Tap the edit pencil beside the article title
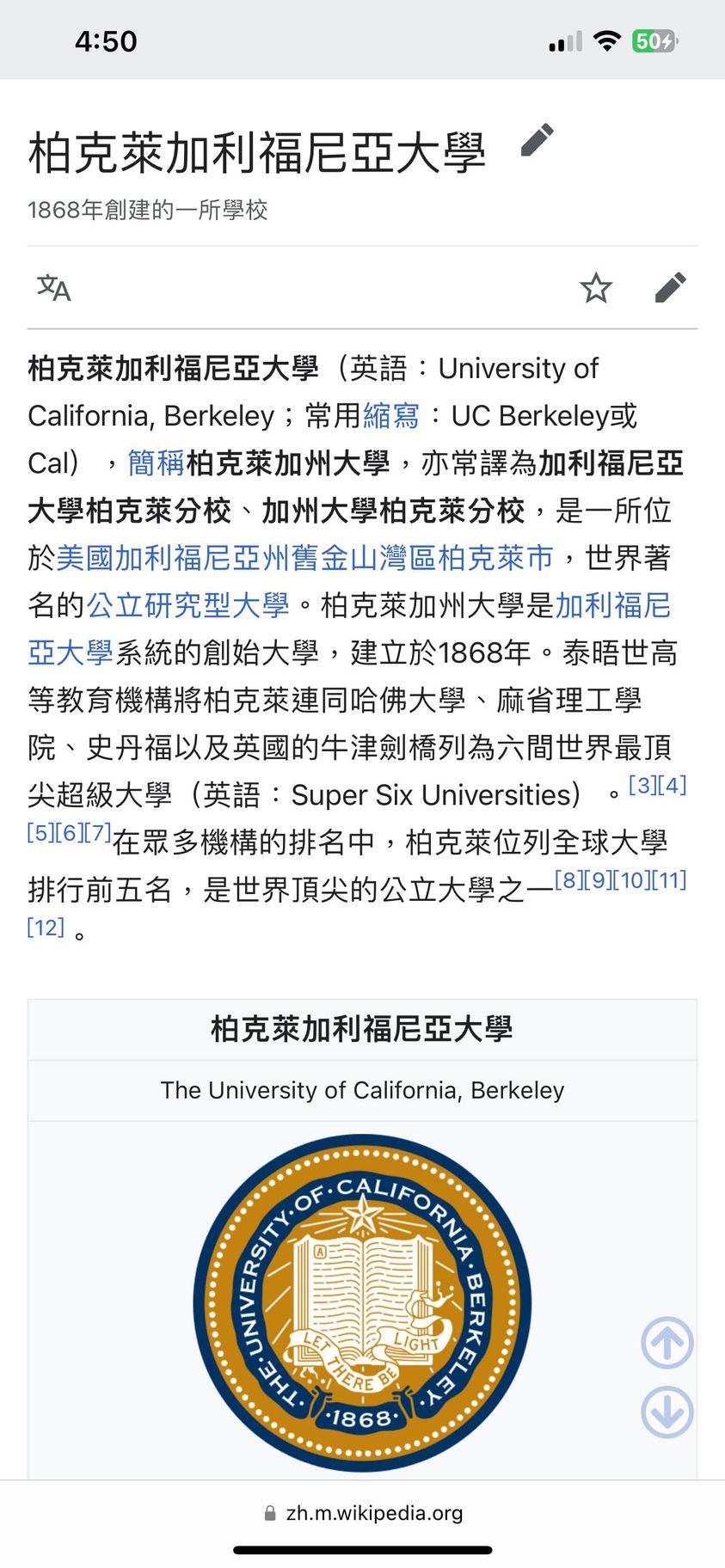The height and width of the screenshot is (1568, 725). pyautogui.click(x=538, y=141)
